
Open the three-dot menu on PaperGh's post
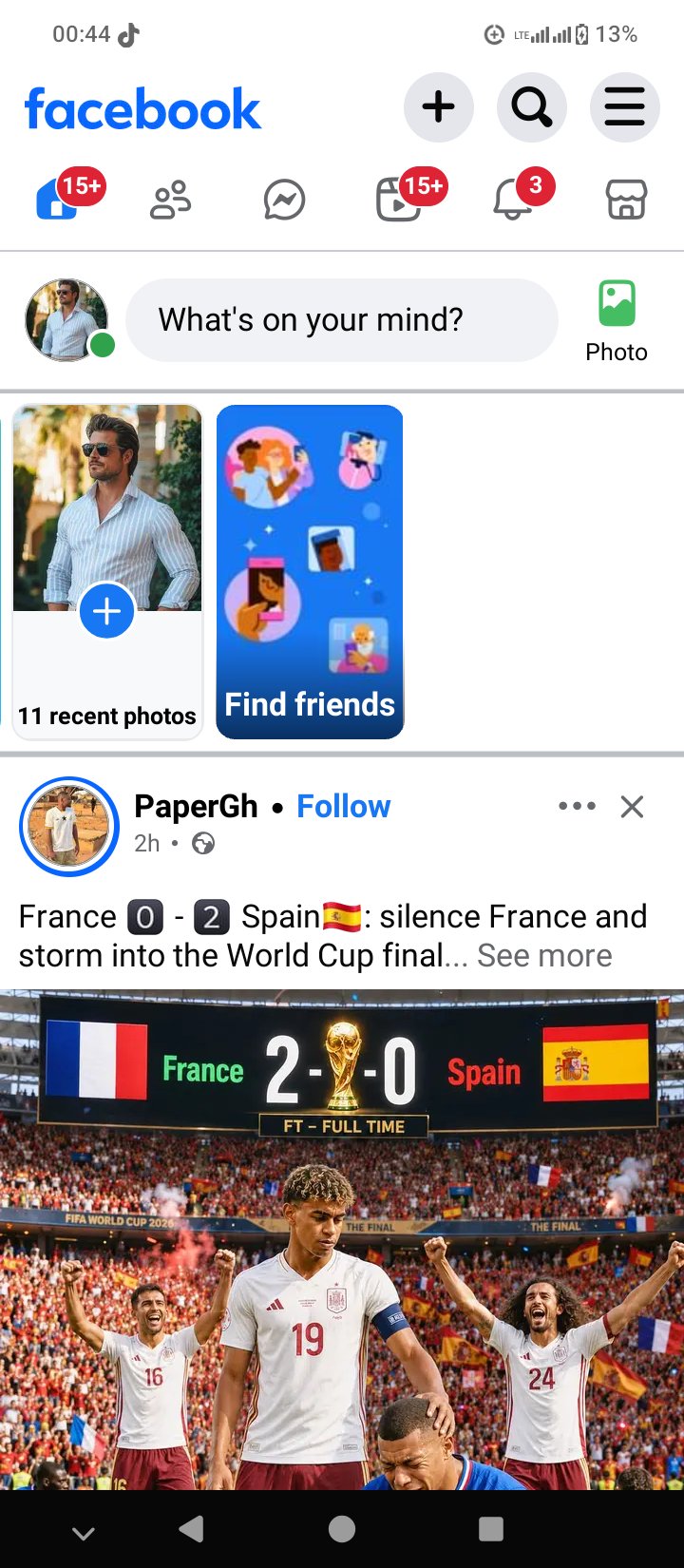[x=577, y=806]
